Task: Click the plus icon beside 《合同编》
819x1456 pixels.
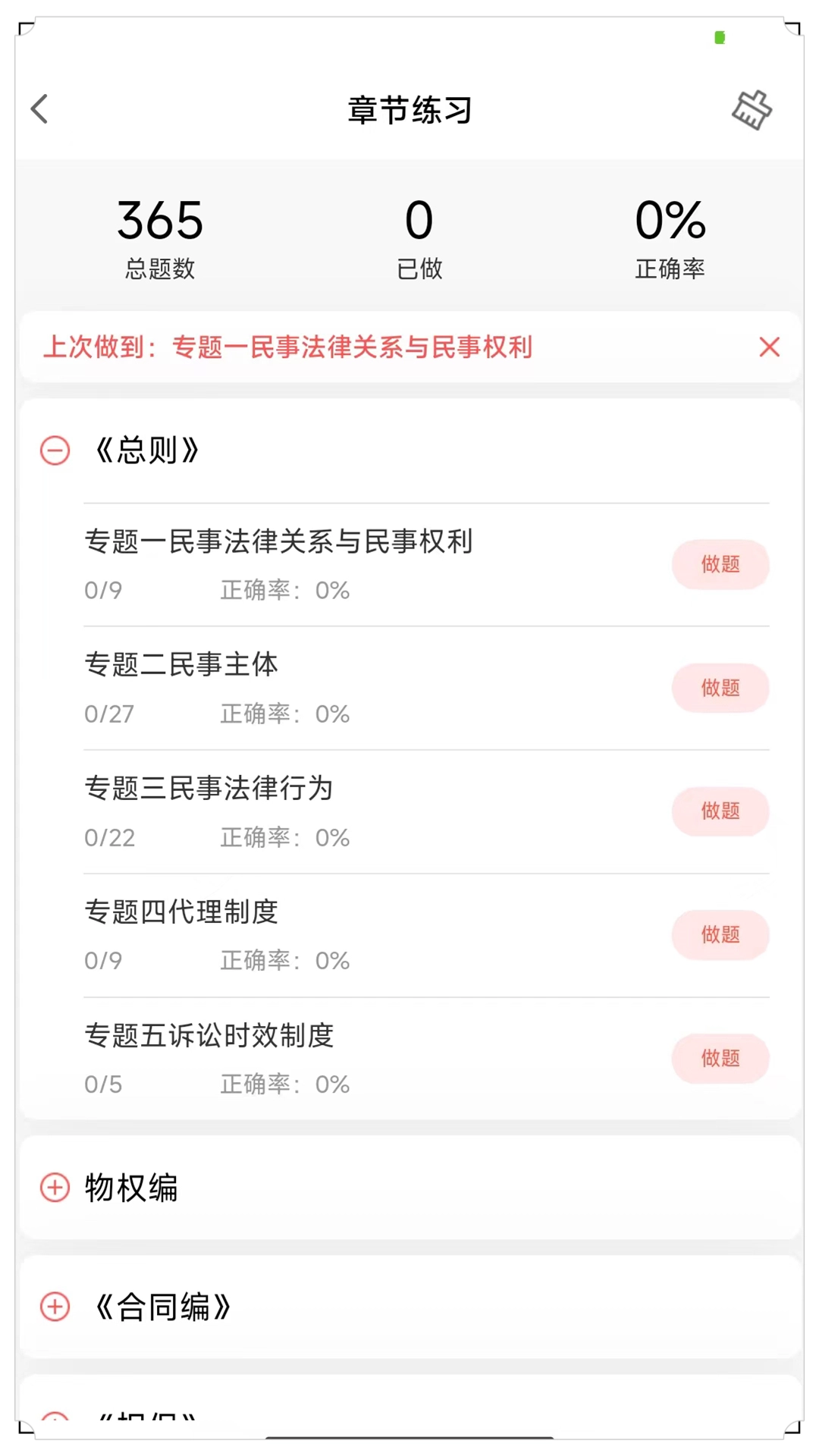Action: (54, 1307)
